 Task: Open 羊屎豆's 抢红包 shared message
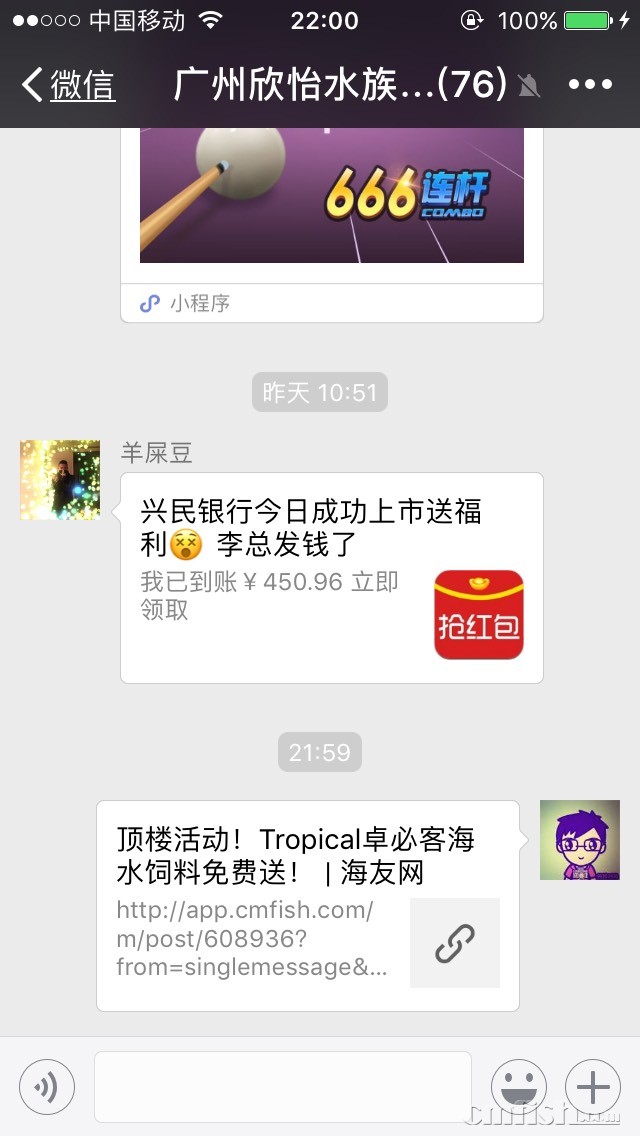point(331,578)
